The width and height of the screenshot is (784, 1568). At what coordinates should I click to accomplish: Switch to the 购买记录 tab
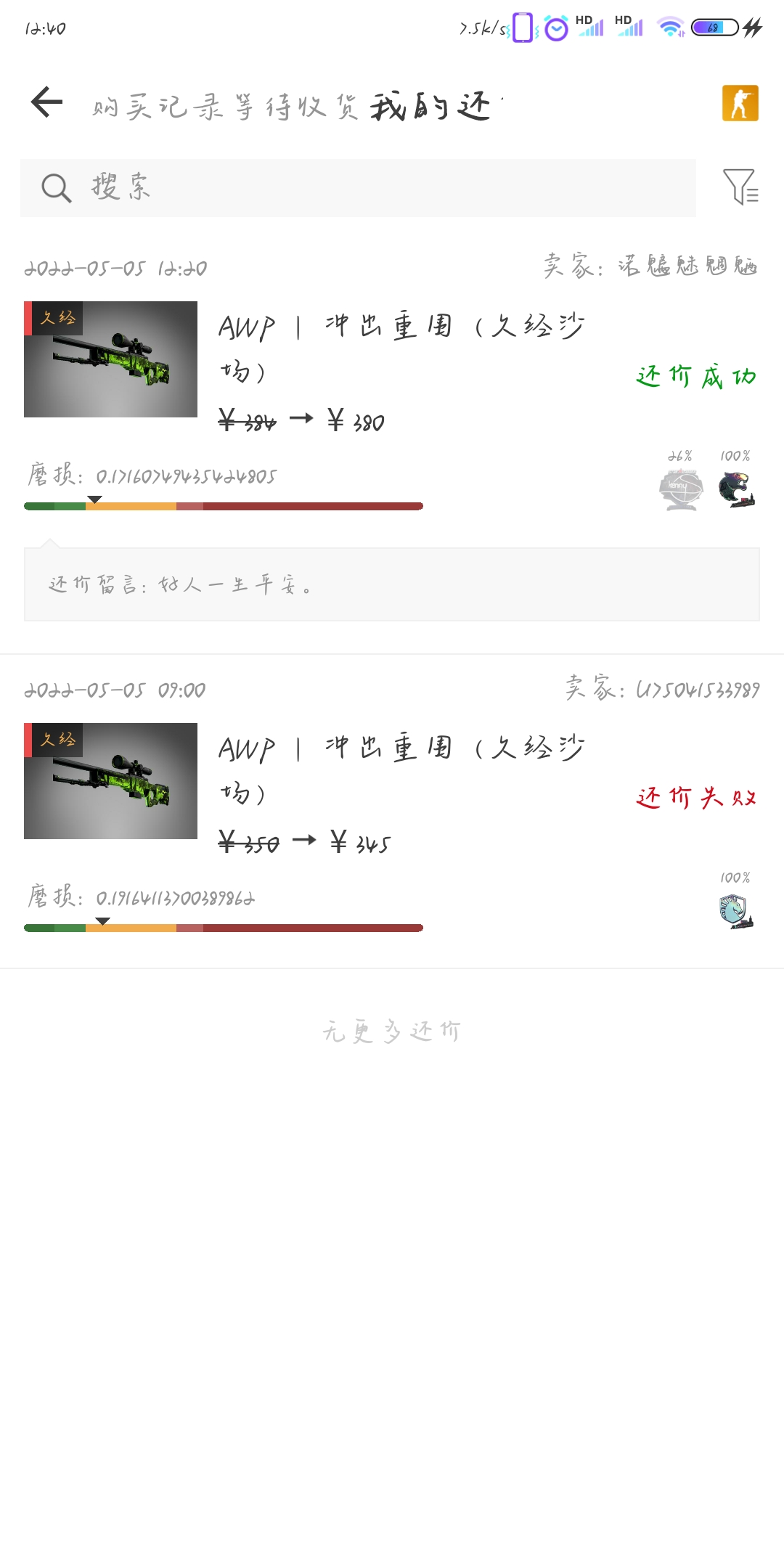[x=158, y=107]
